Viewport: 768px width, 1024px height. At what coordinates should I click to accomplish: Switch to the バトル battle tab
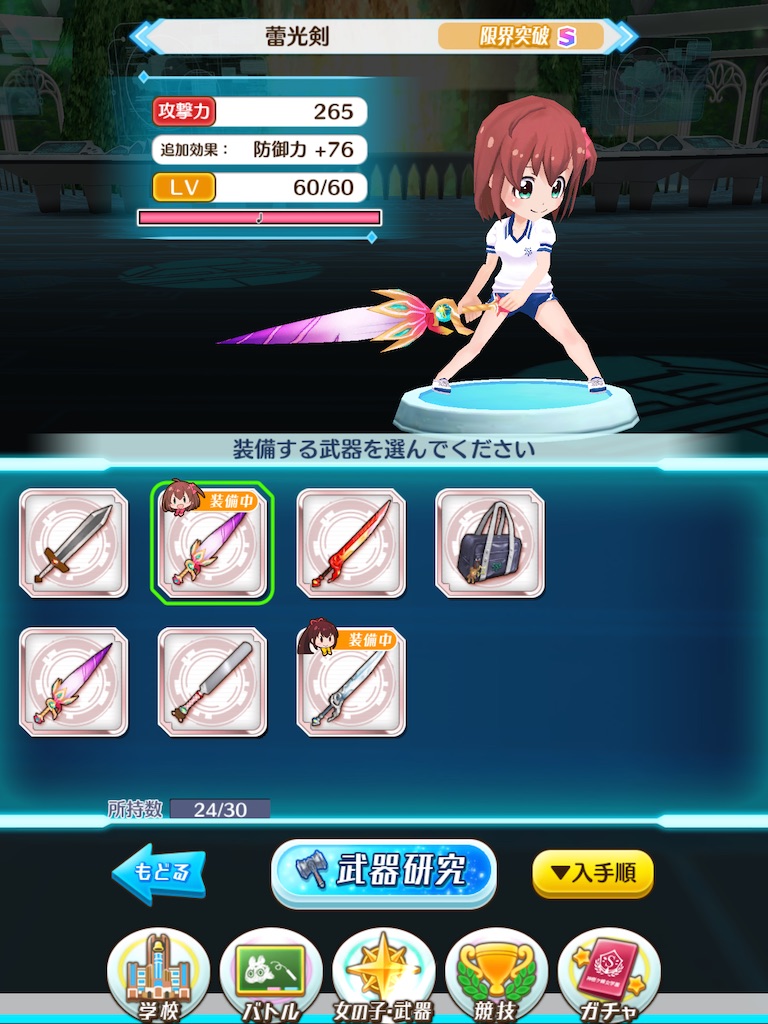tap(271, 975)
